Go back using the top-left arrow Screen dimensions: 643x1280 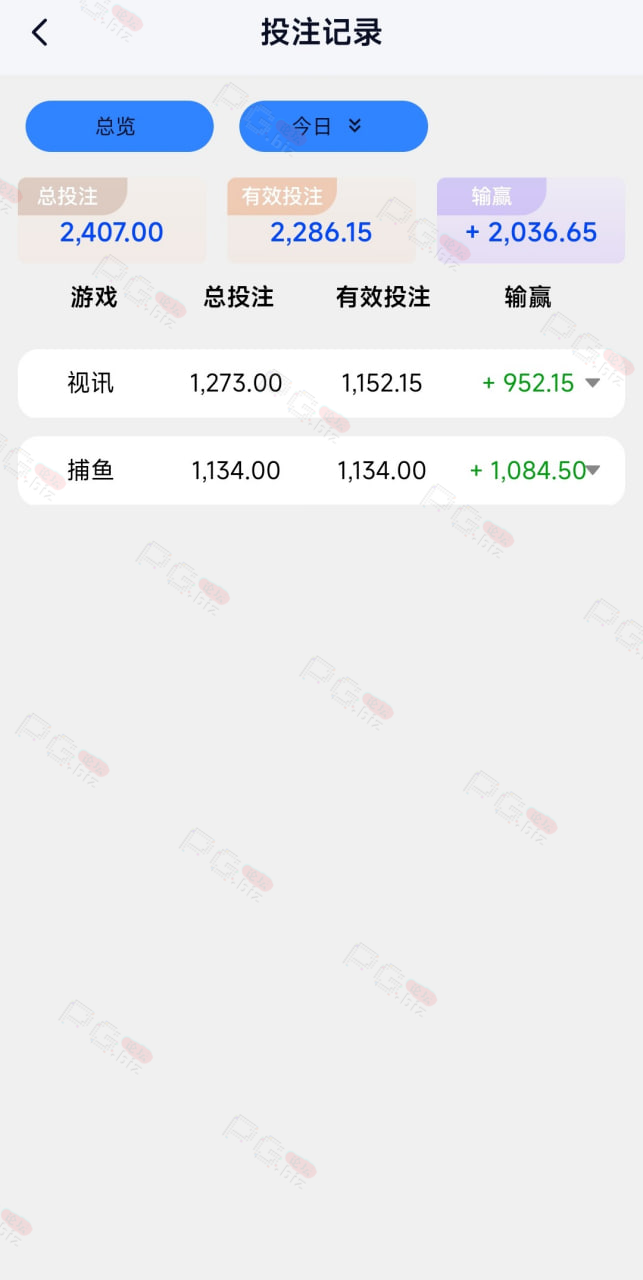[x=39, y=33]
